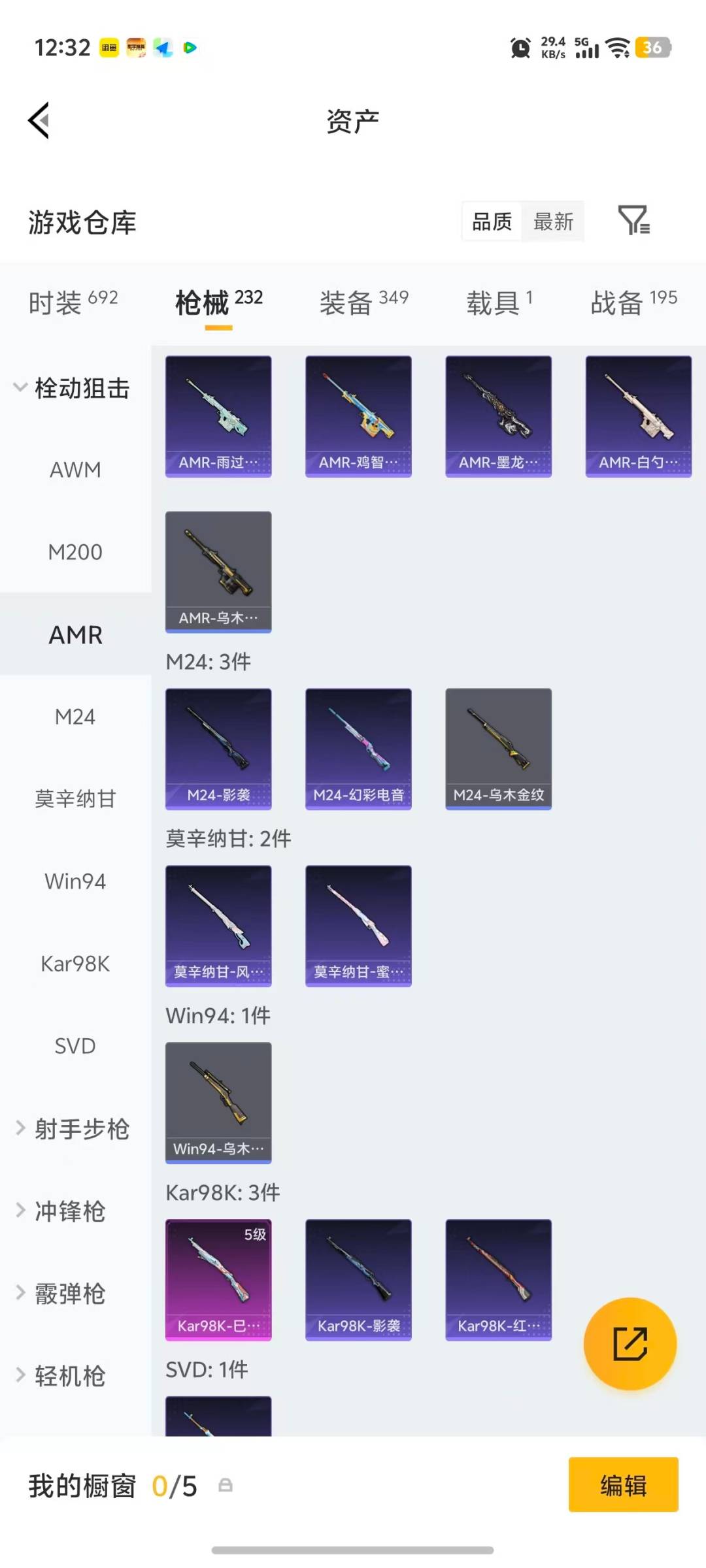Select M24 in the sidebar
The image size is (706, 1568).
coord(75,716)
